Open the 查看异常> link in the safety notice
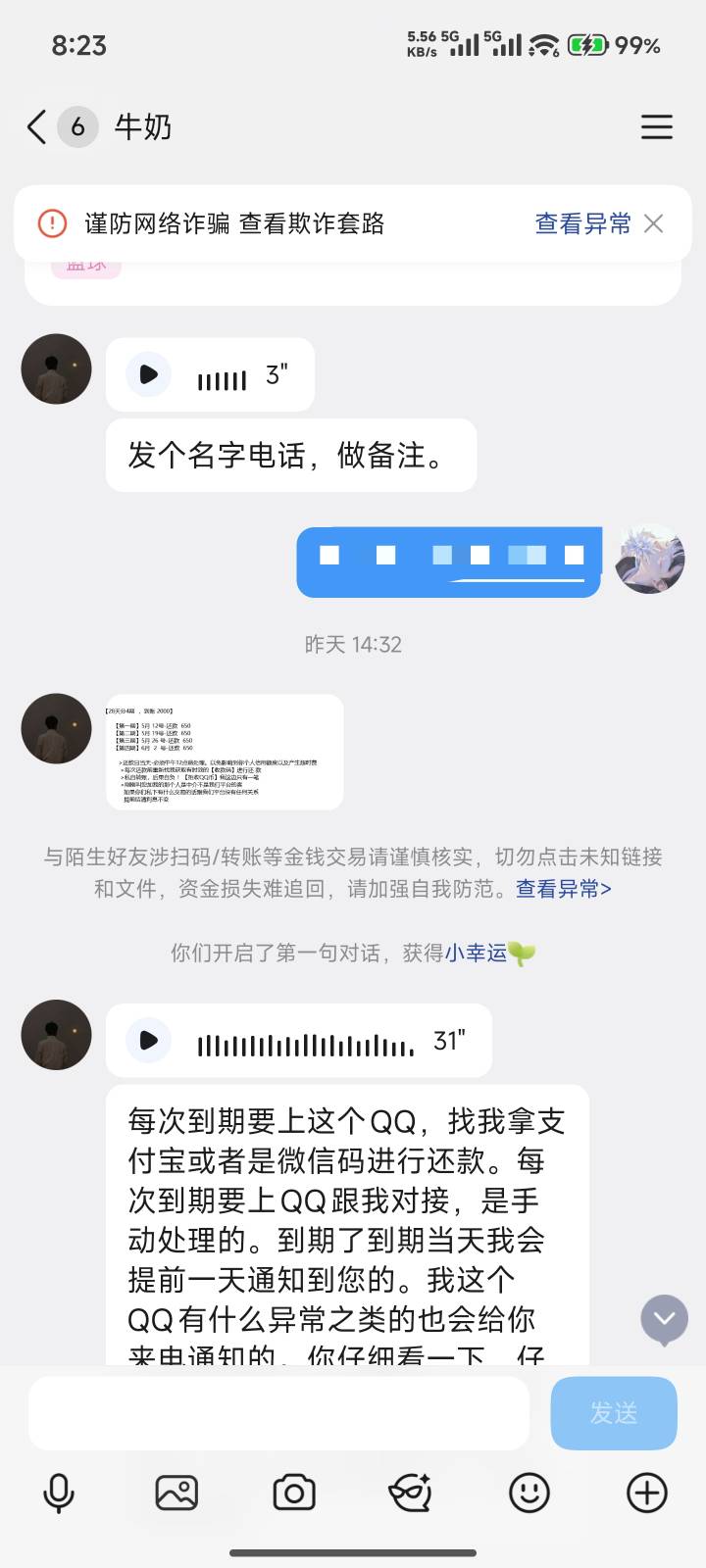 pos(564,889)
